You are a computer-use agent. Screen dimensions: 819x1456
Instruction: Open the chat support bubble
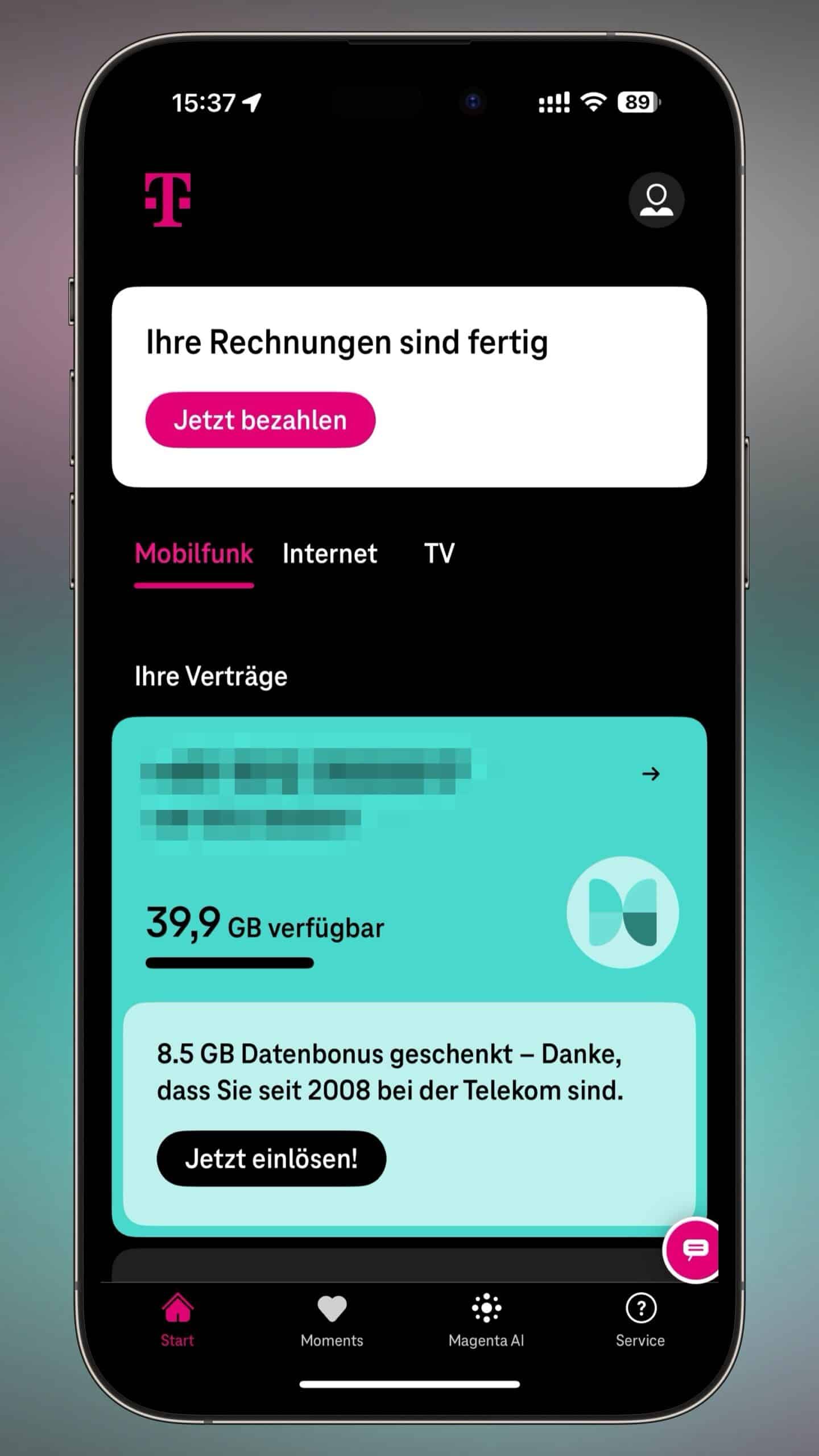tap(692, 1250)
